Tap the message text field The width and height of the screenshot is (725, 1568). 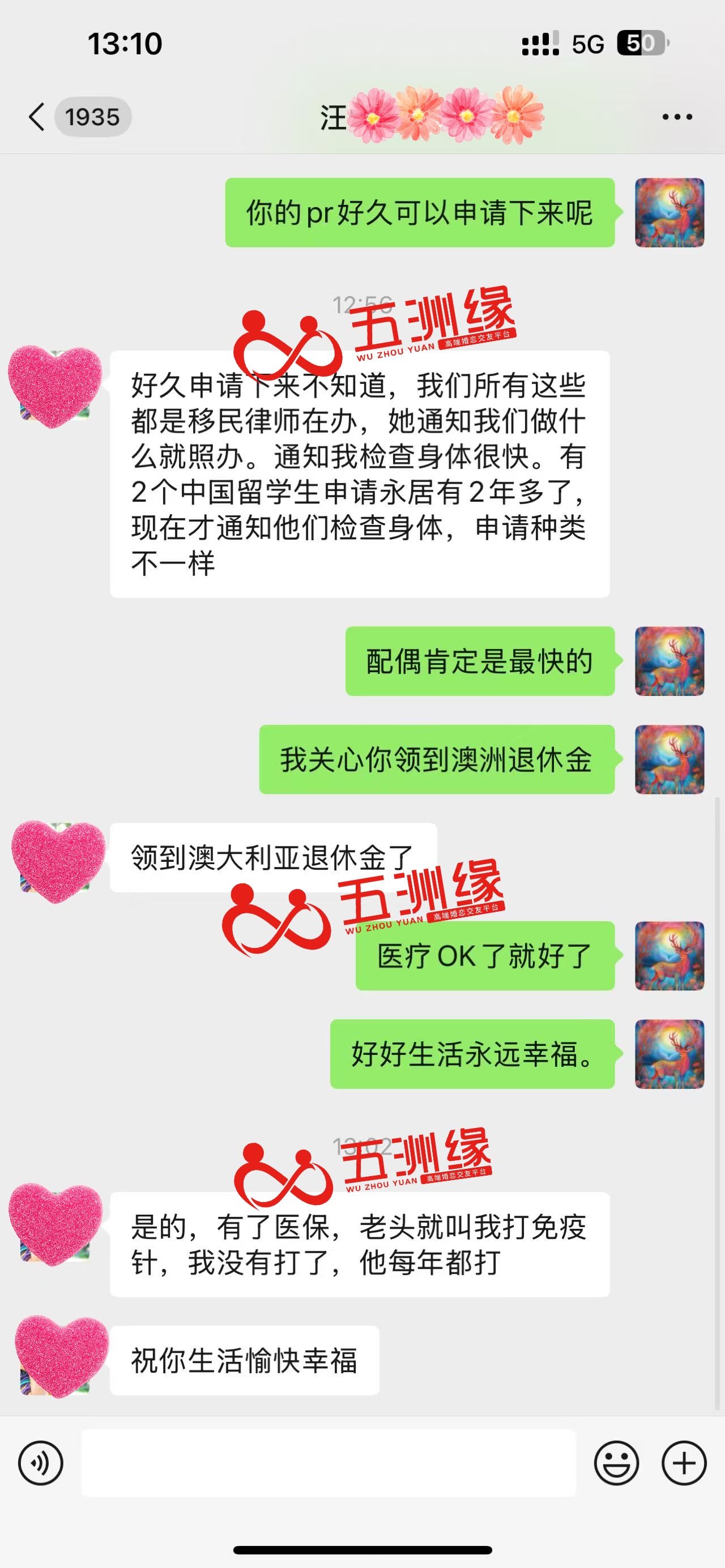[x=329, y=1463]
